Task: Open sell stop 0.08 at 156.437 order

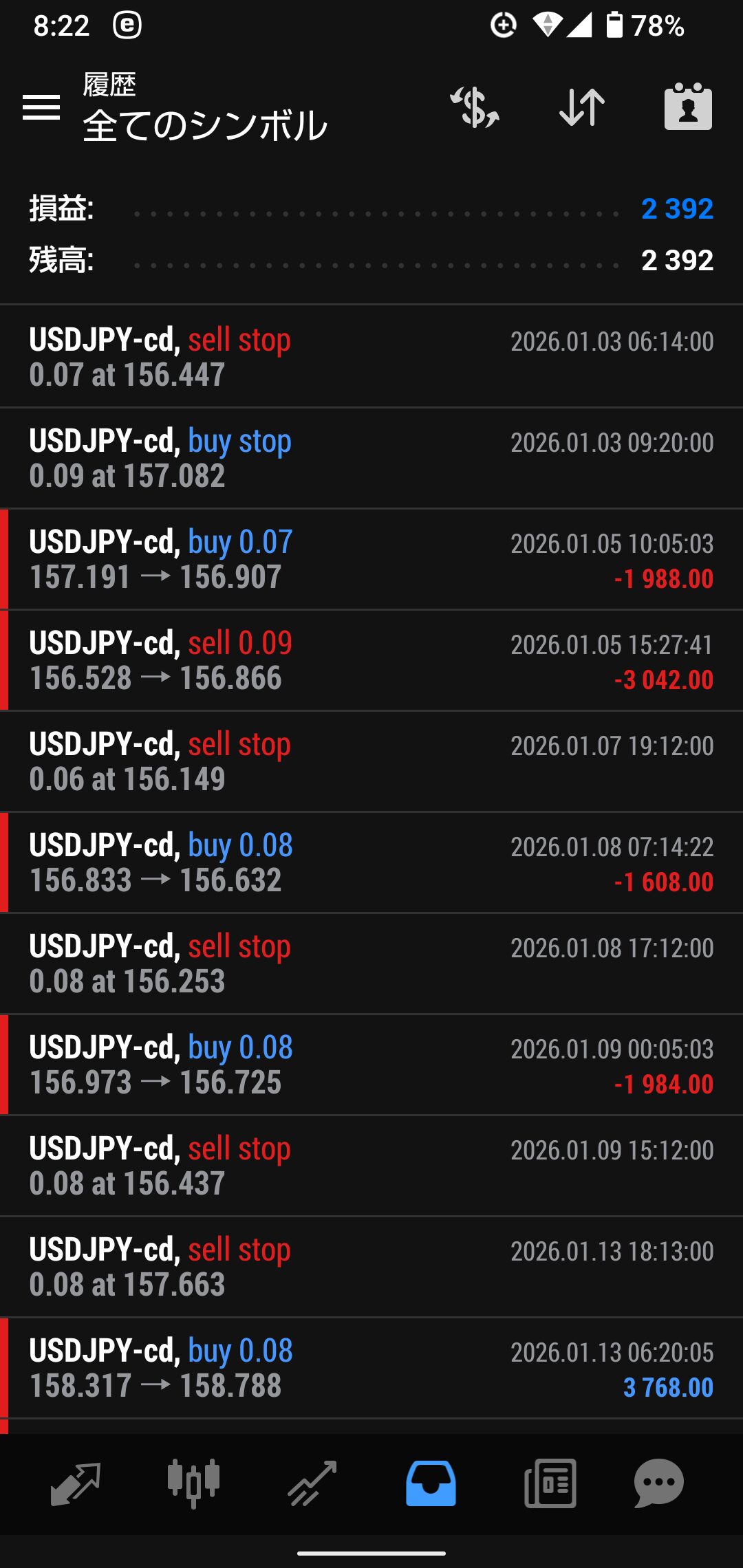Action: point(371,1166)
